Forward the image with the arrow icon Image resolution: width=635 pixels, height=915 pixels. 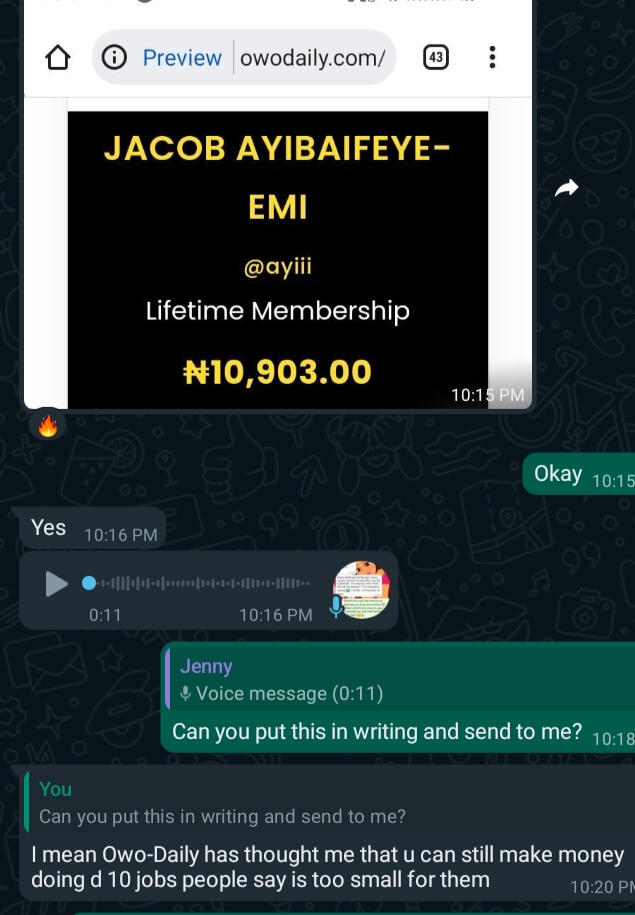(567, 188)
